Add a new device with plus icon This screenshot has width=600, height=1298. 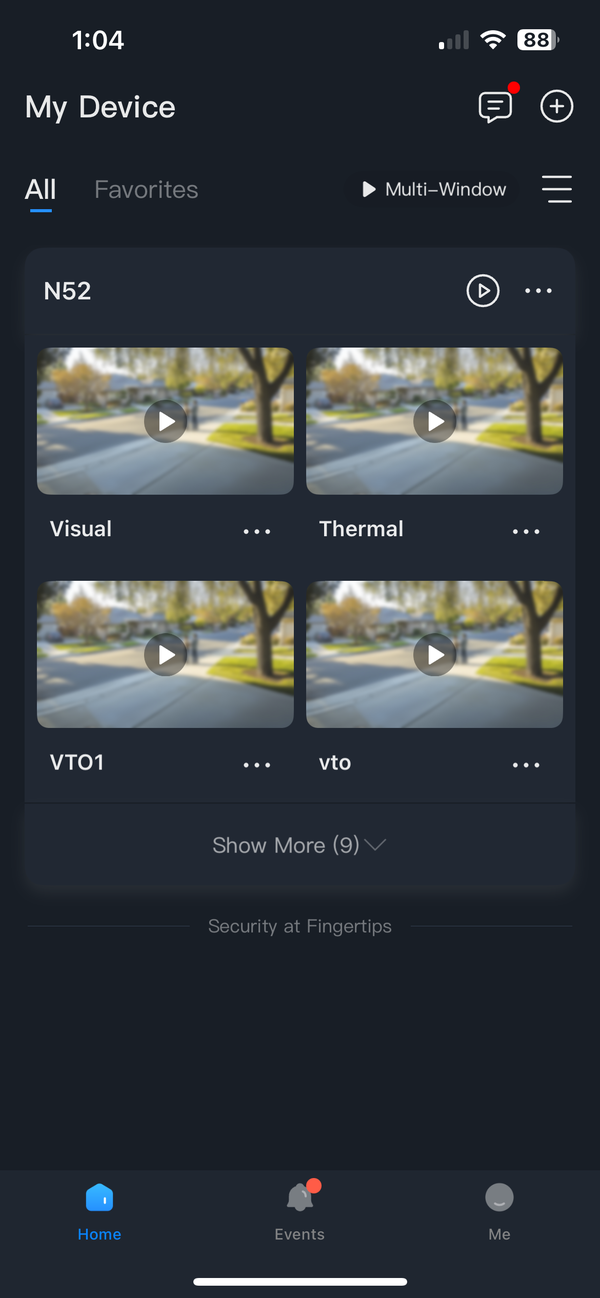tap(556, 106)
